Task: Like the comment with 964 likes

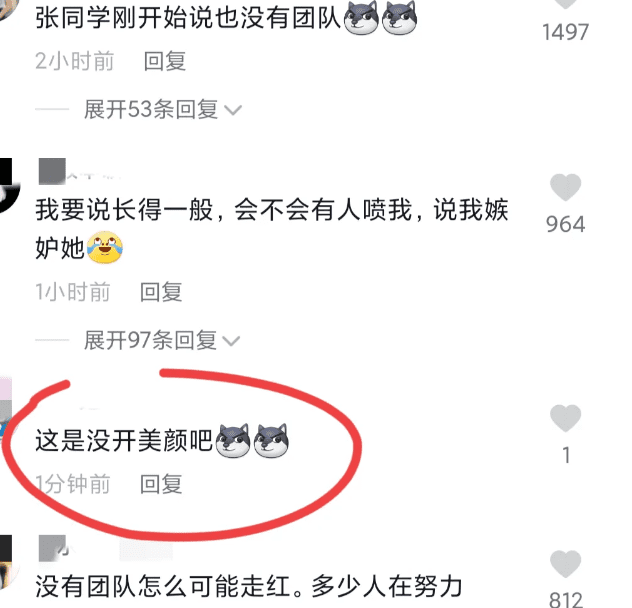Action: [x=565, y=188]
